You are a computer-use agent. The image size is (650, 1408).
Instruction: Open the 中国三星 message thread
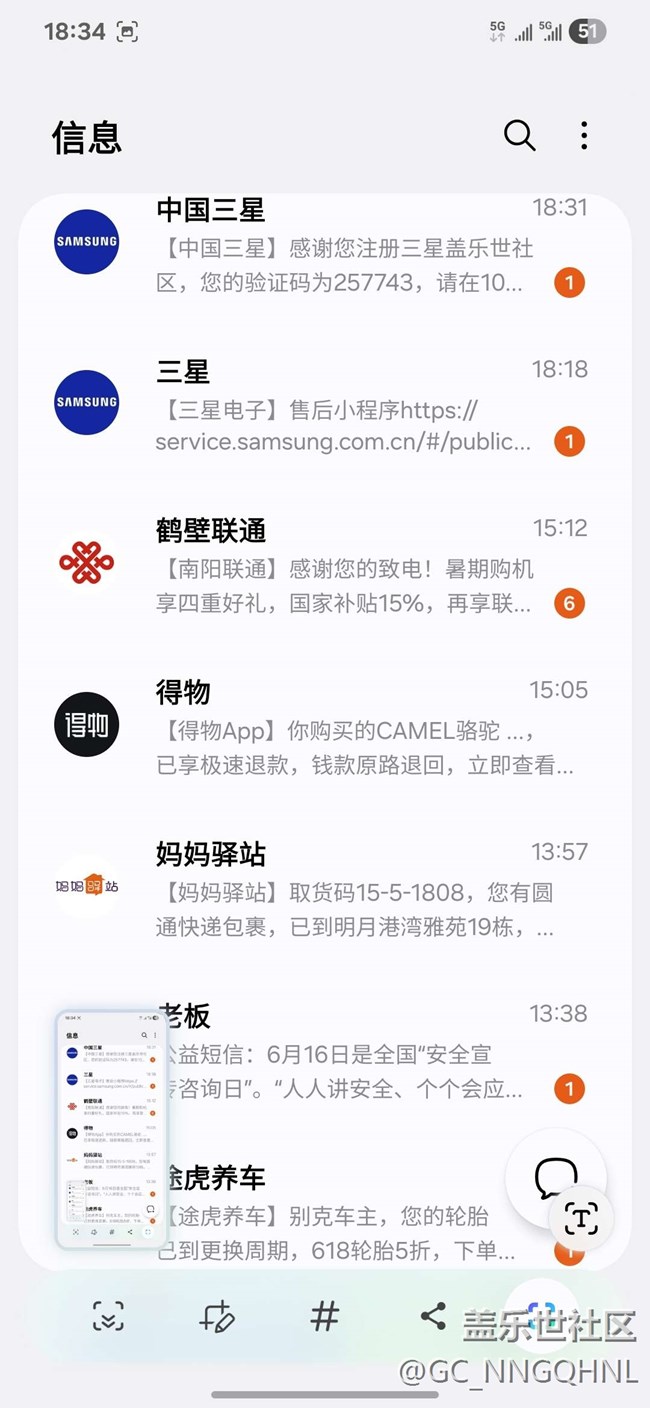[x=340, y=245]
